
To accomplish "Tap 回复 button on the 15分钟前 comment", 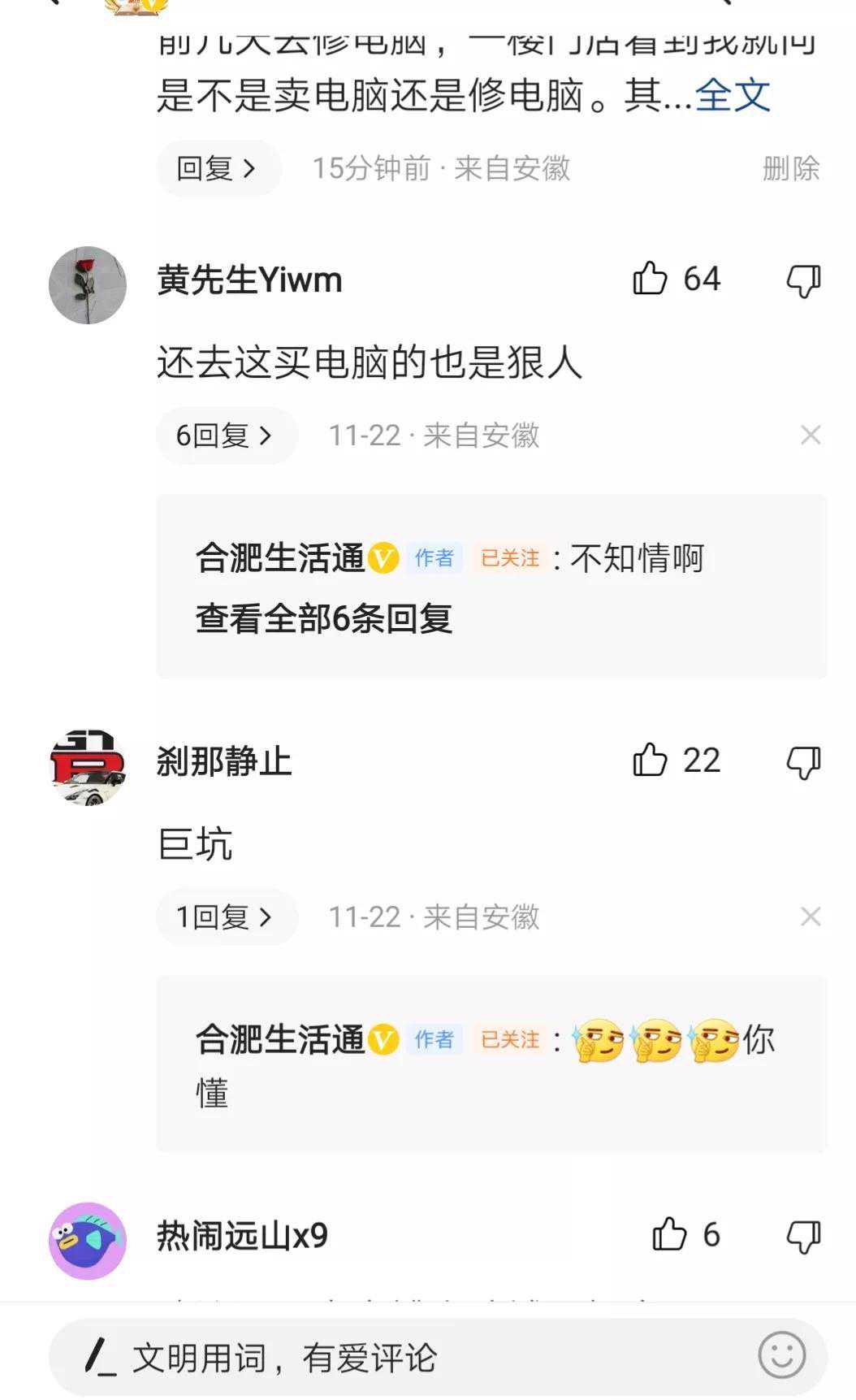I will point(218,168).
